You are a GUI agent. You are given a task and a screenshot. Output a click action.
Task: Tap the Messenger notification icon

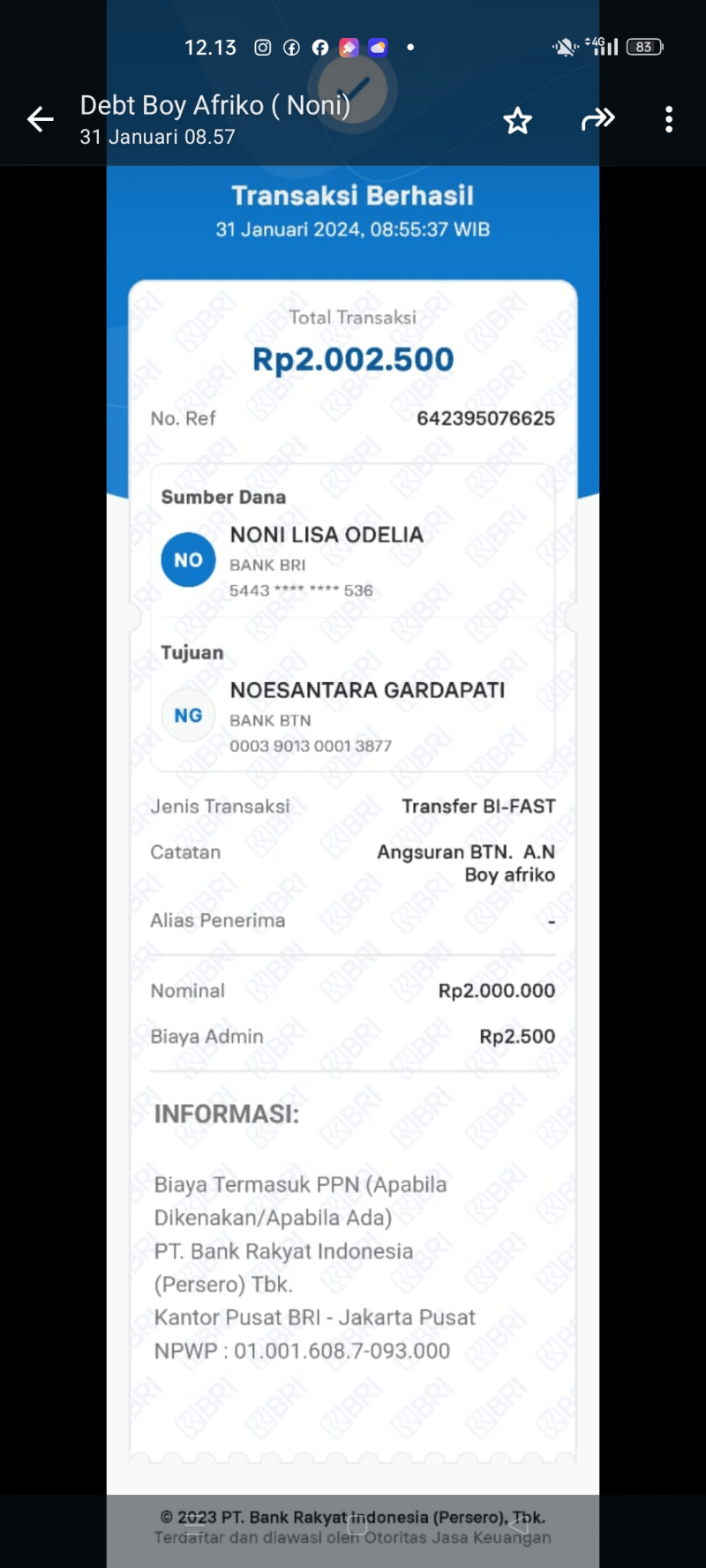point(320,47)
